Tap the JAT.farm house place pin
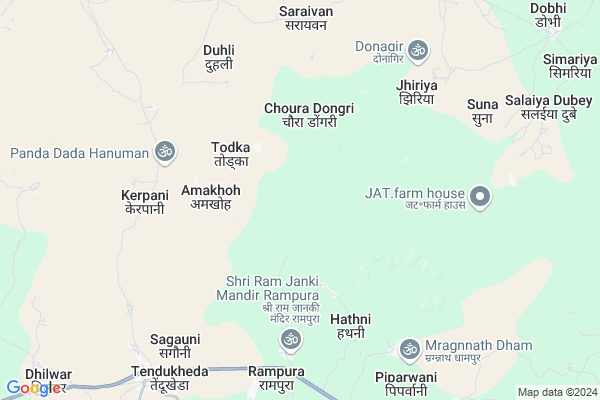 click(481, 197)
